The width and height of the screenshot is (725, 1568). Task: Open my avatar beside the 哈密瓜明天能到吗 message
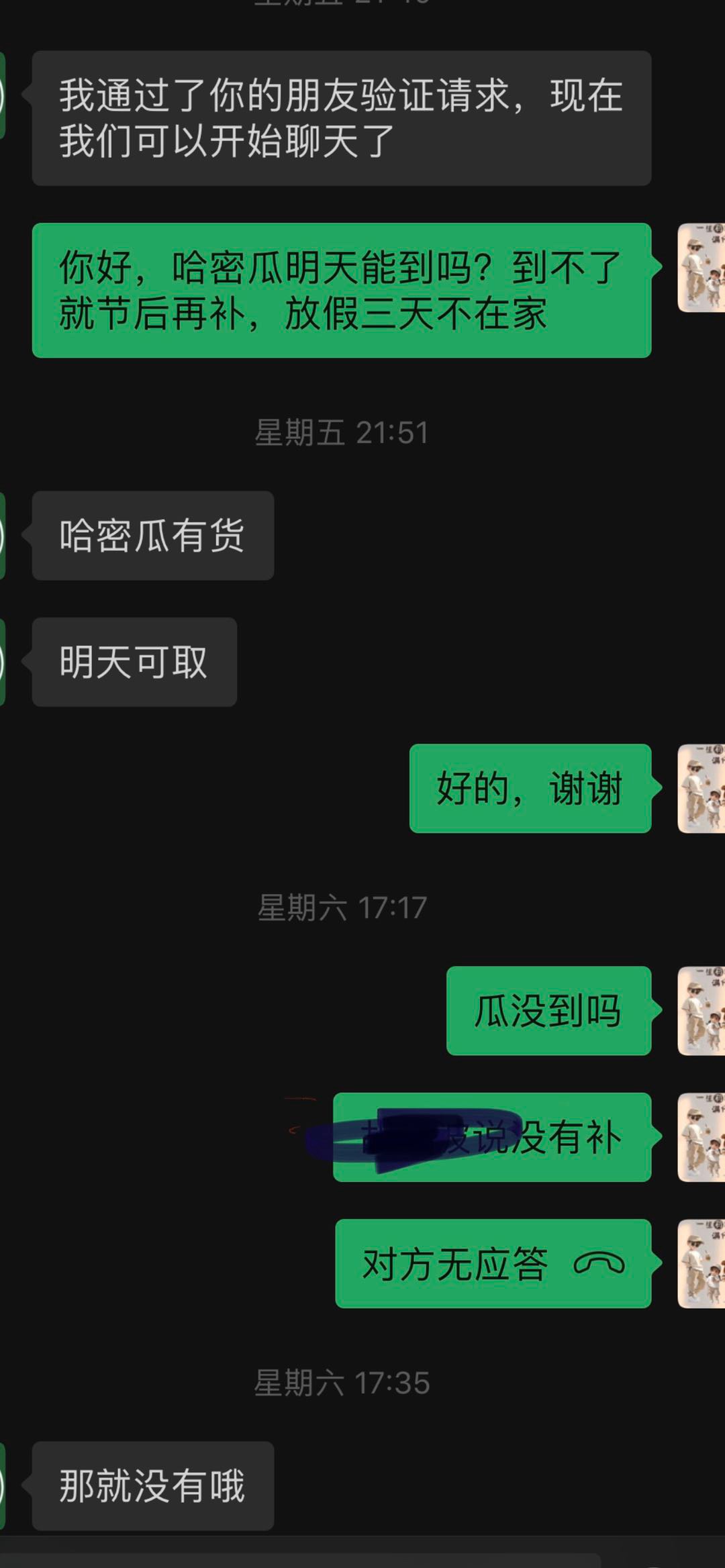(701, 268)
